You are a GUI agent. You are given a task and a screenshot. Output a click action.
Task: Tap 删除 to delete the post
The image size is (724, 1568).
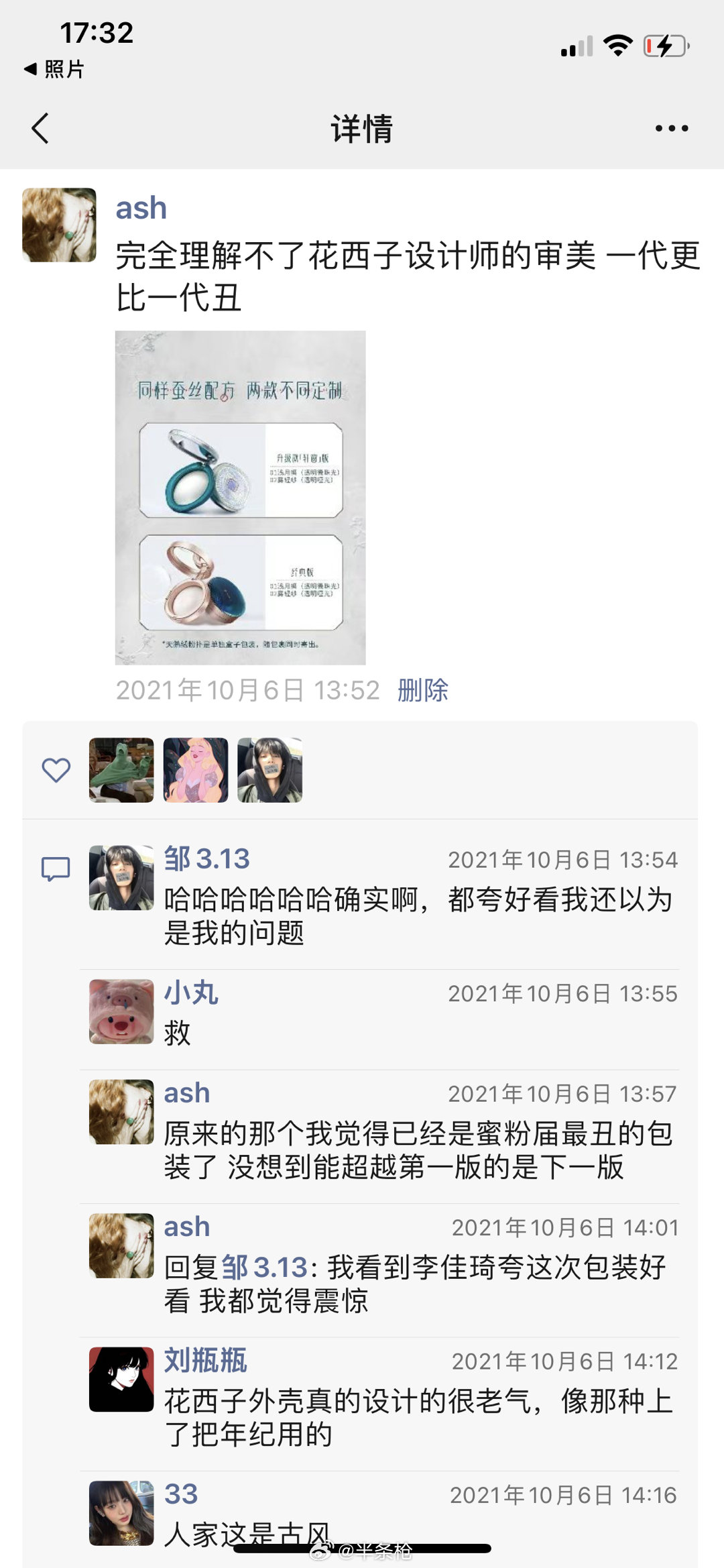pyautogui.click(x=424, y=691)
